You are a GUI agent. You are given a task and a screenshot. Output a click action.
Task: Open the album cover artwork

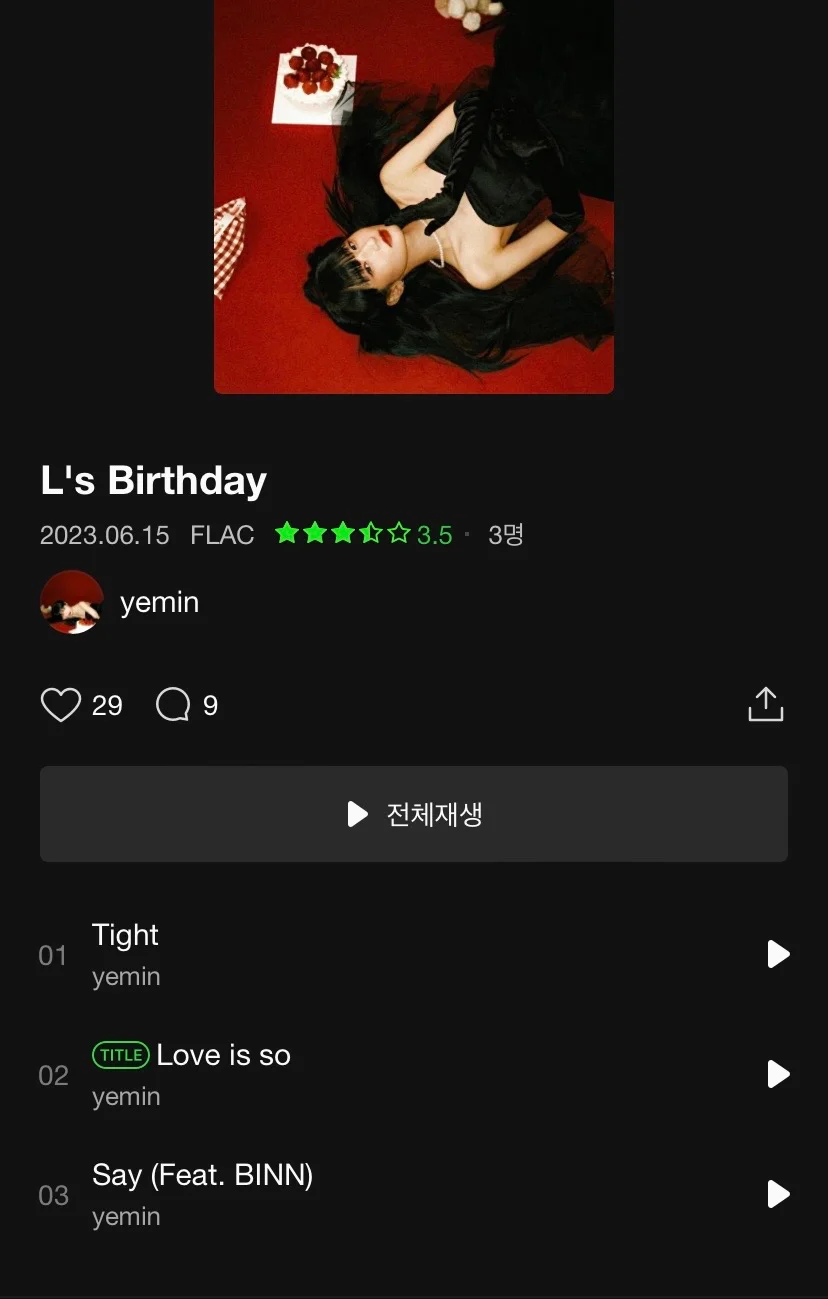point(414,196)
